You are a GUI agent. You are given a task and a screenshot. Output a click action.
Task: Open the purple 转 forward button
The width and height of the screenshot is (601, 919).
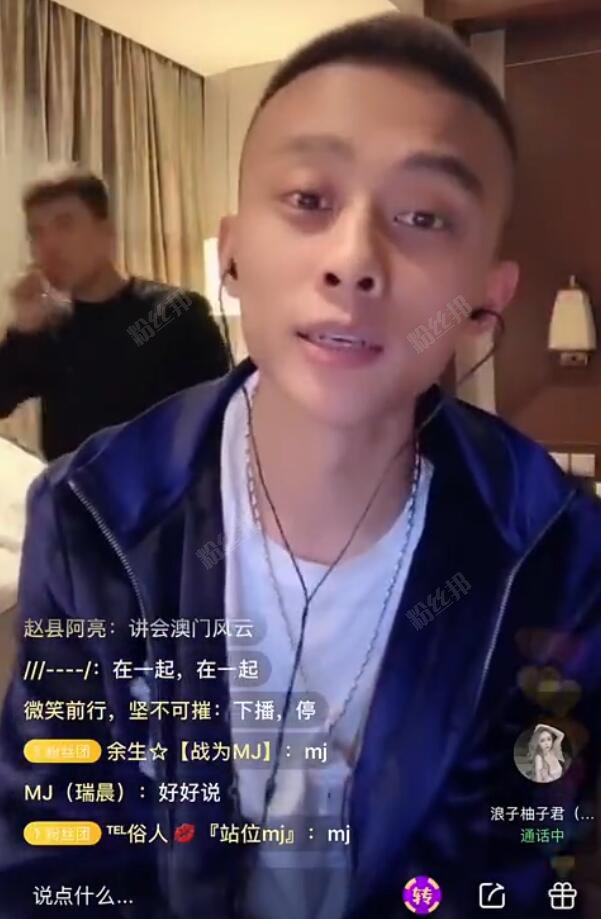pyautogui.click(x=422, y=894)
